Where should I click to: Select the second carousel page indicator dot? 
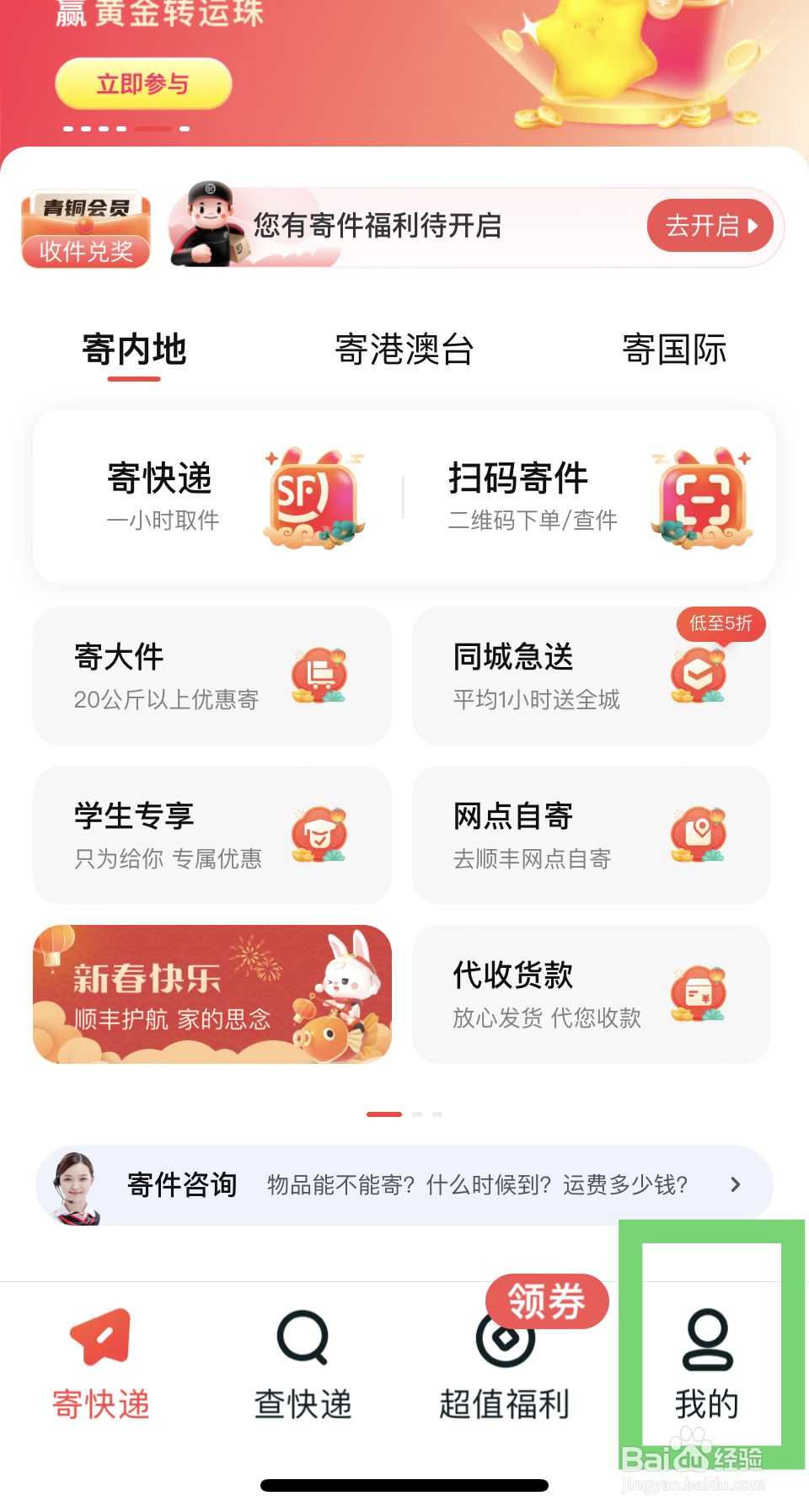(415, 1114)
